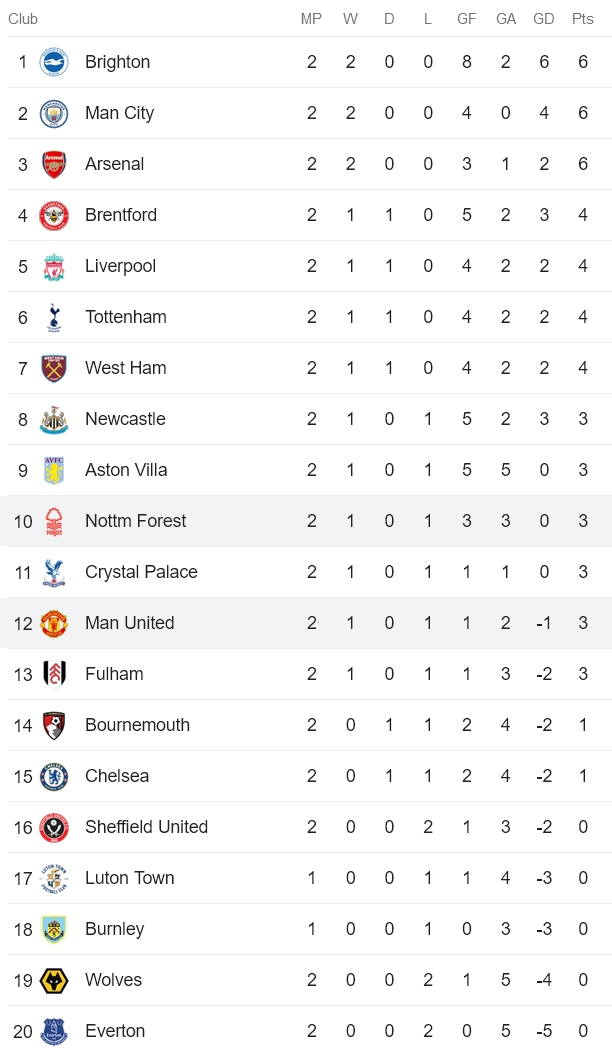
Task: Open the Arsenal row
Action: click(x=114, y=164)
